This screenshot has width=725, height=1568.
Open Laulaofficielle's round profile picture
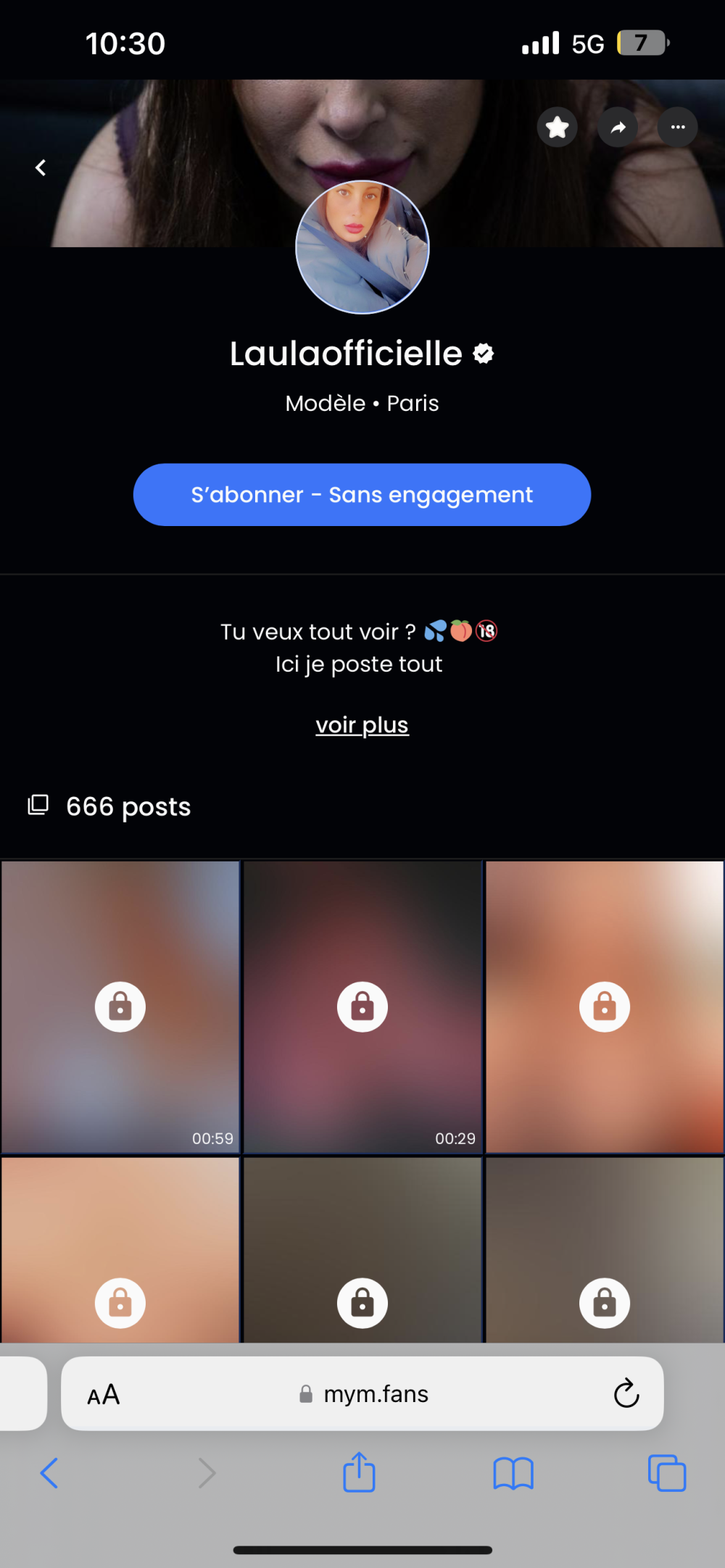[362, 247]
